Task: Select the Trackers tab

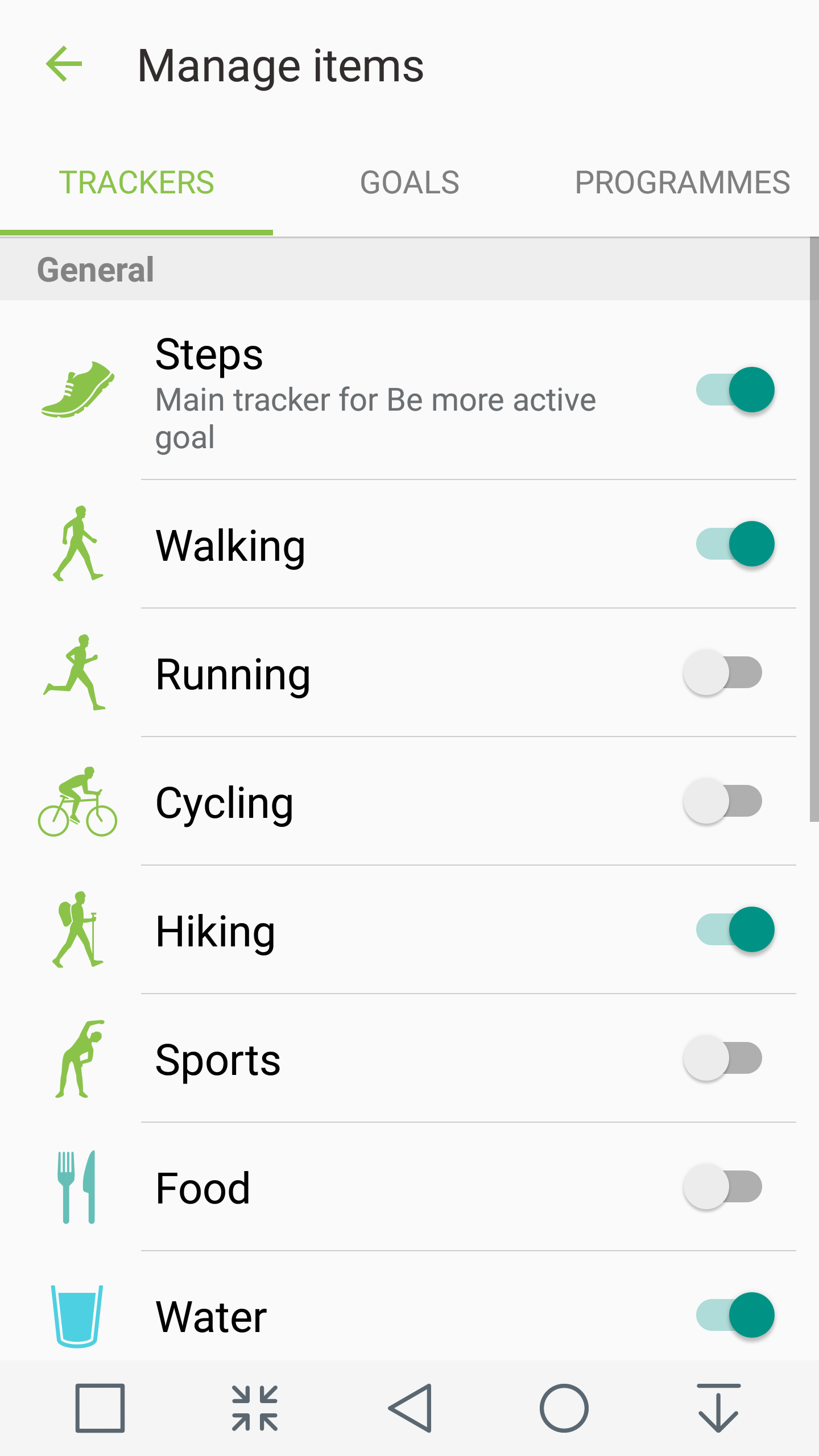Action: pyautogui.click(x=136, y=183)
